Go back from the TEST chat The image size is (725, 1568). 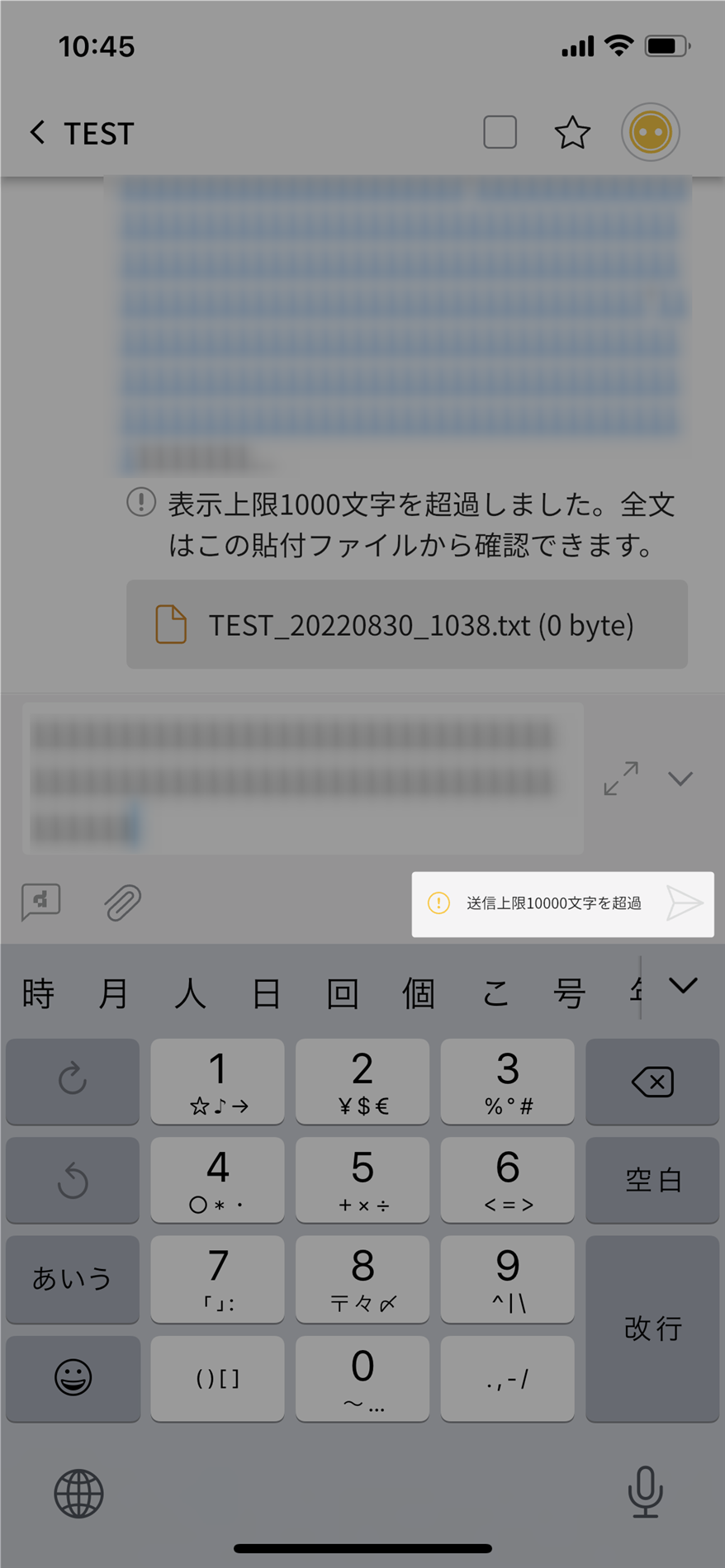(37, 132)
